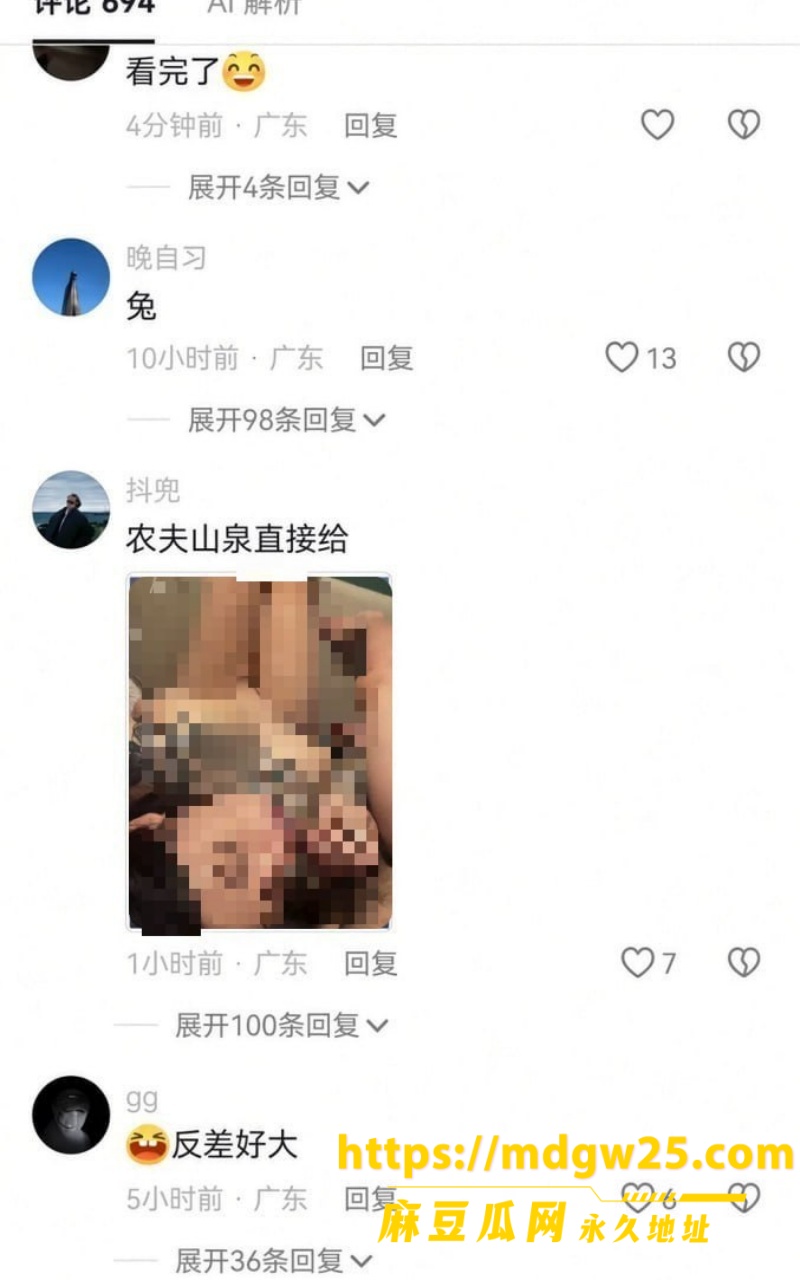This screenshot has width=800, height=1280.
Task: Dislike 抖兜's comment
Action: [x=743, y=963]
